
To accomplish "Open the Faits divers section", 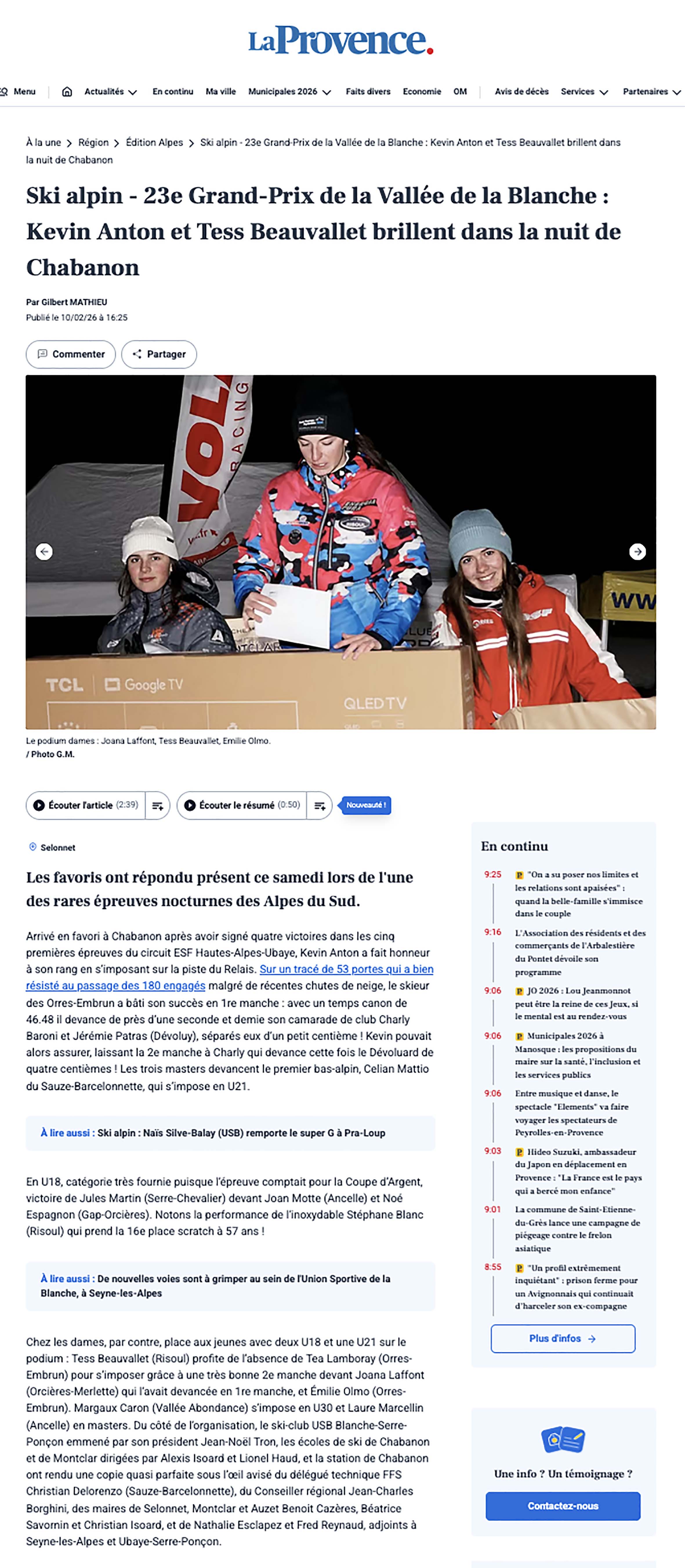I will pos(367,91).
